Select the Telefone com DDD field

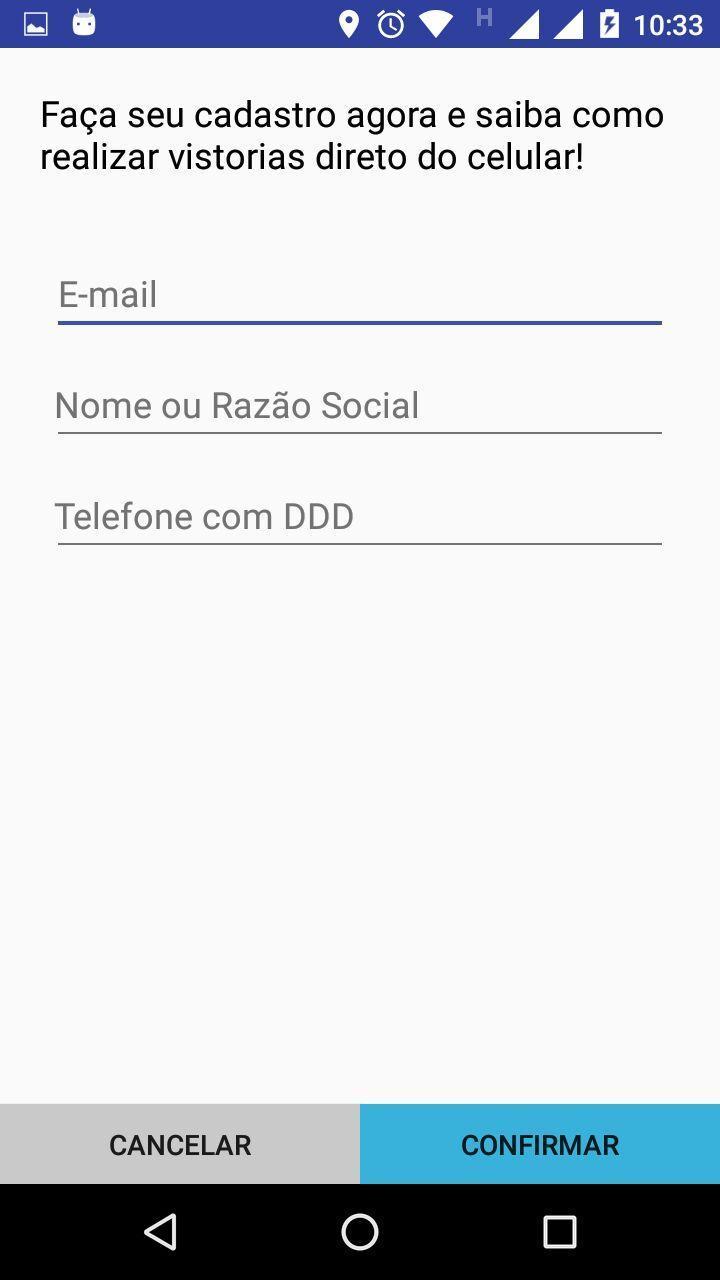coord(360,517)
